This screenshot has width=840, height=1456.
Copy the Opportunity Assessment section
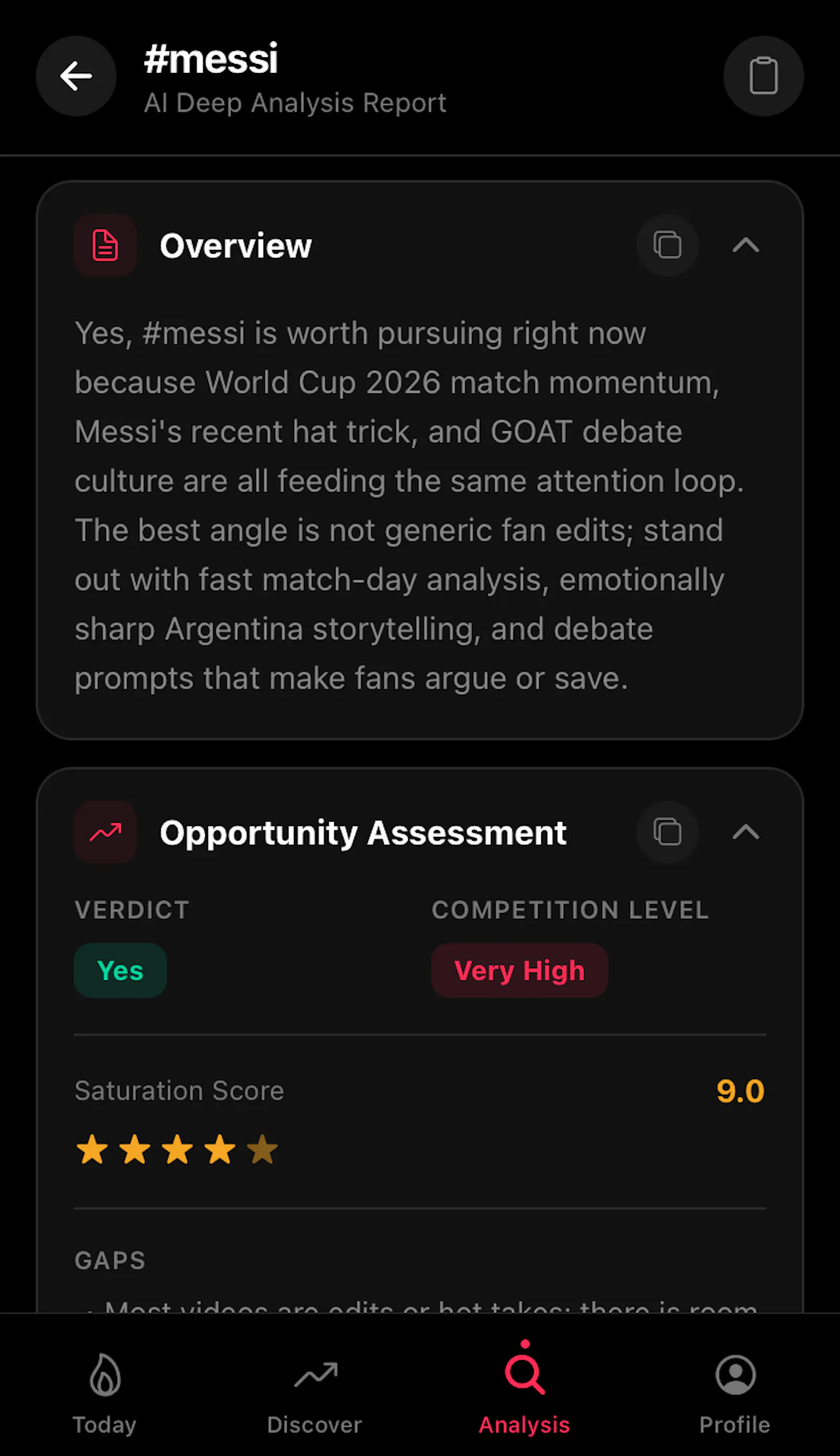pyautogui.click(x=667, y=832)
